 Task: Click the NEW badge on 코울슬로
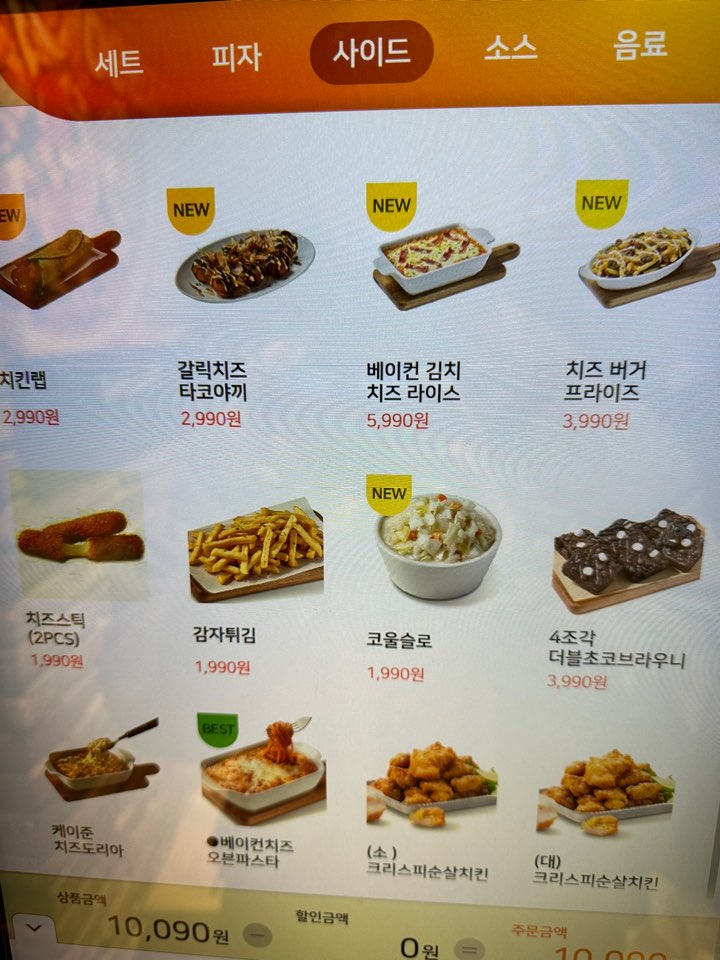coord(387,492)
